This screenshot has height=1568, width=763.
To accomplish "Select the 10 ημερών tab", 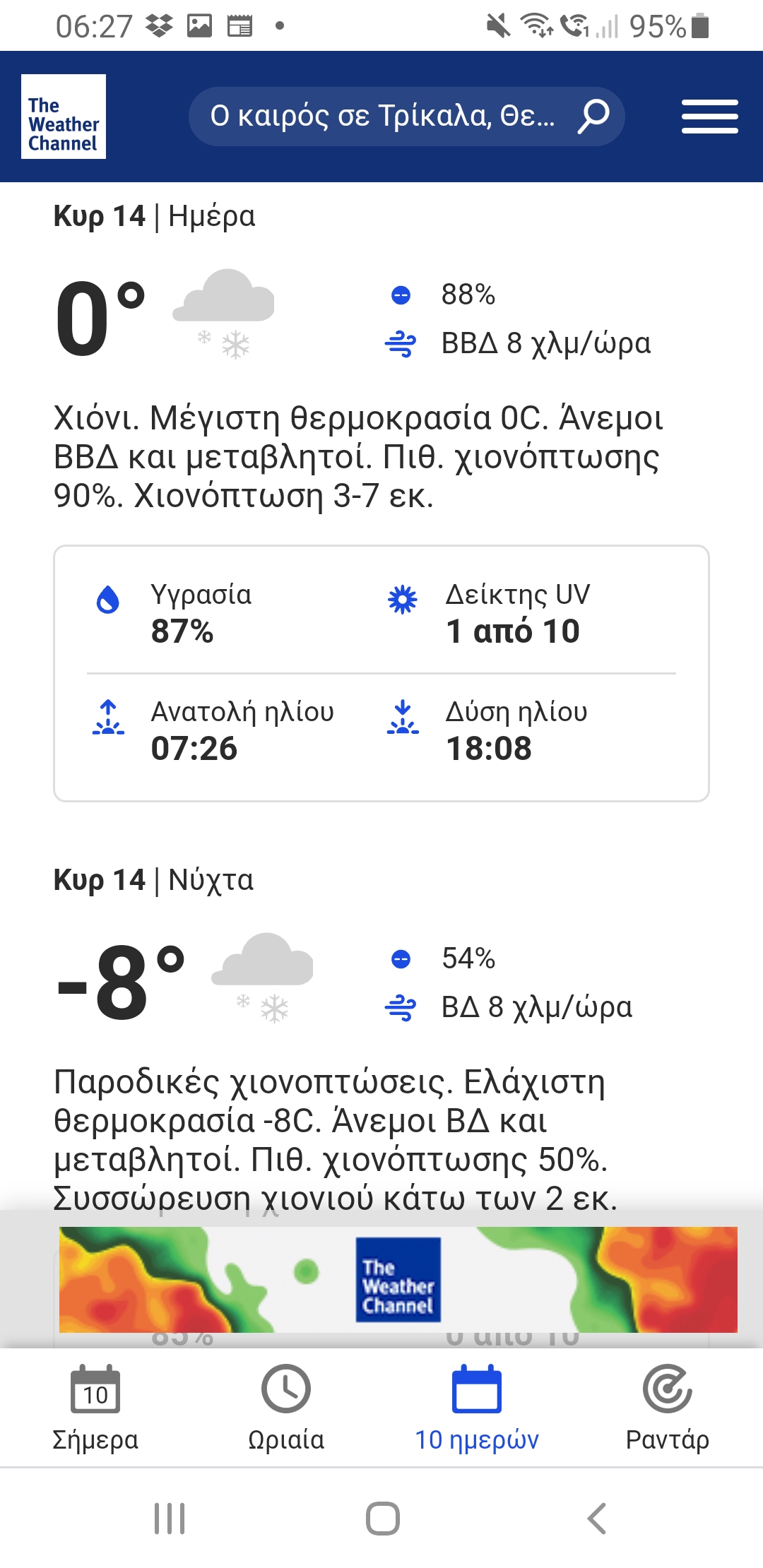I will coord(477,1407).
